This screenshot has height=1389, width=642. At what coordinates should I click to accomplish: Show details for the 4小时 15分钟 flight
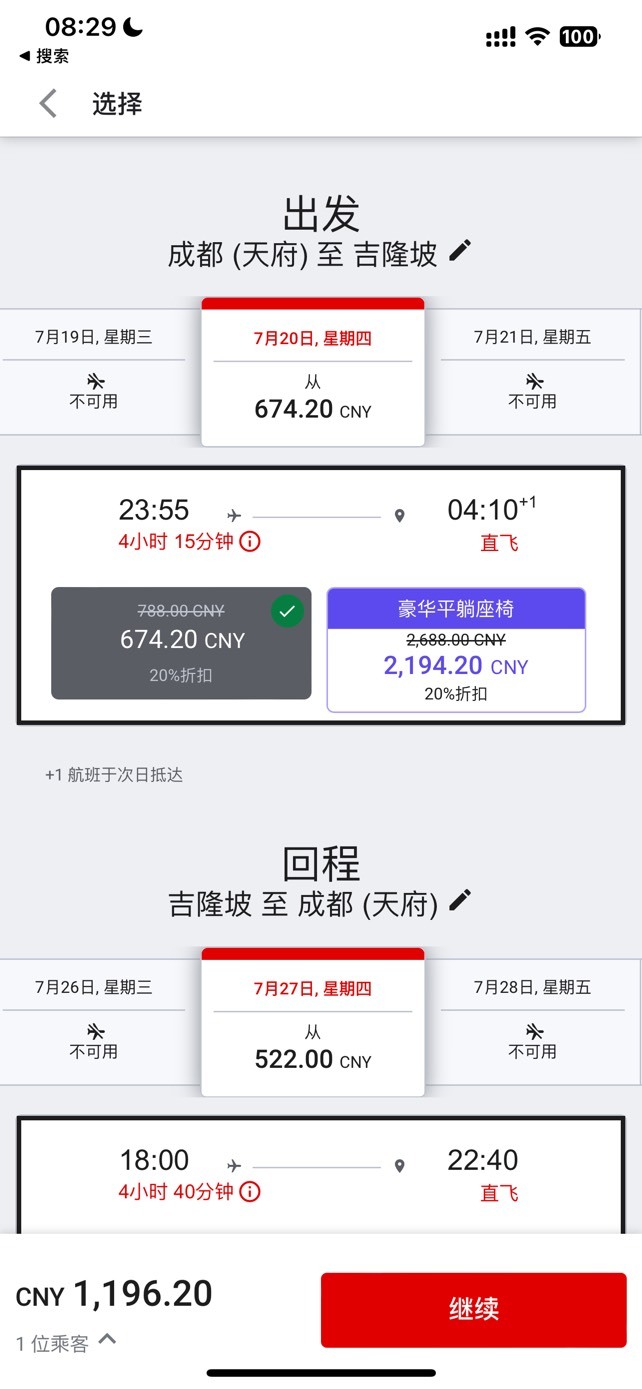250,542
